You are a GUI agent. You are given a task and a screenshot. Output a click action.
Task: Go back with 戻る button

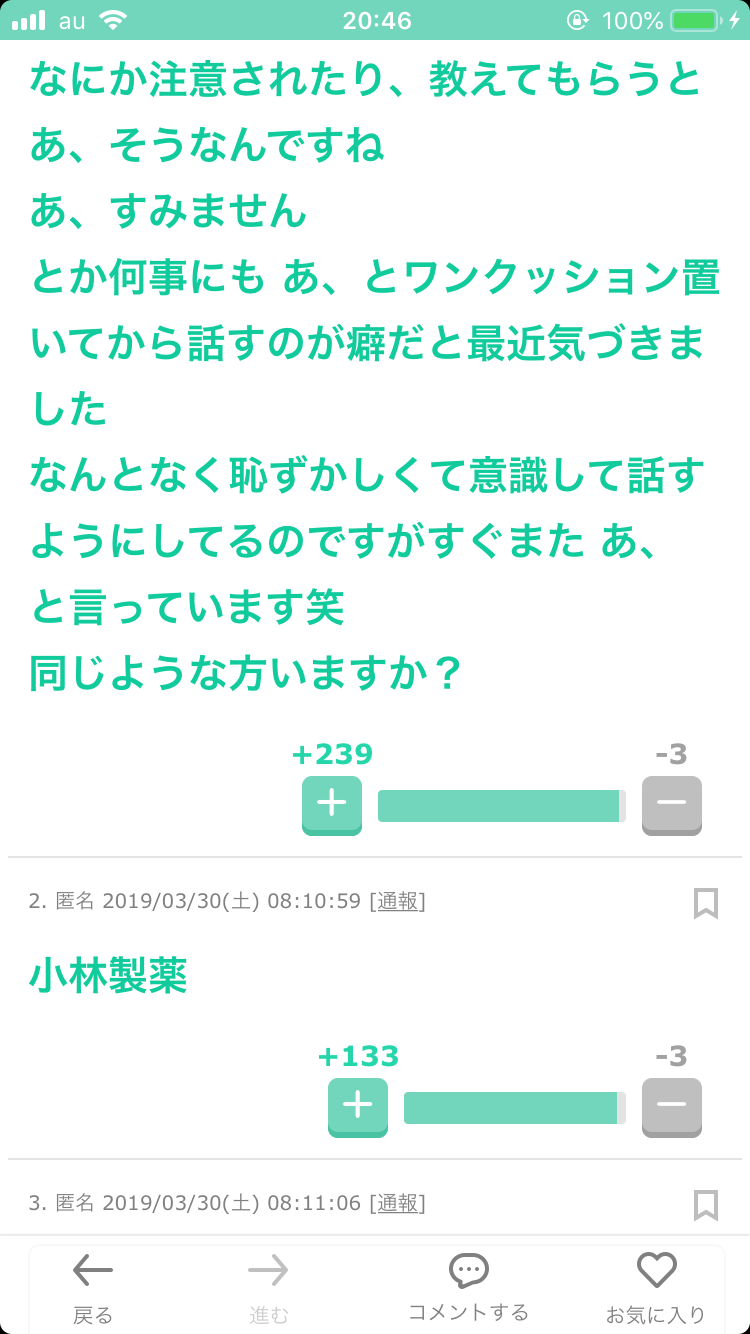[x=93, y=1289]
